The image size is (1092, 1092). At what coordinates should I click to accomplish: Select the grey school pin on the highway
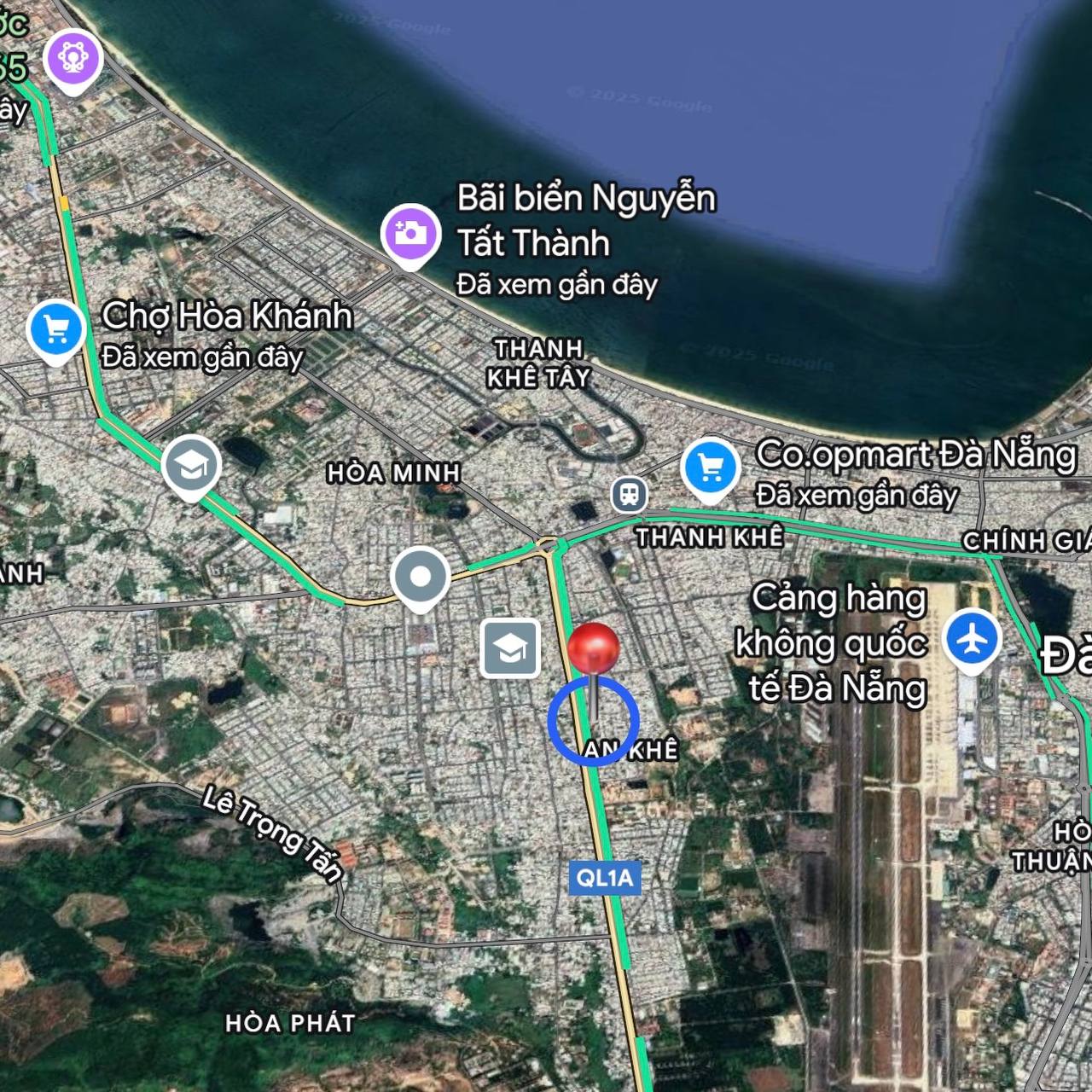coord(192,464)
